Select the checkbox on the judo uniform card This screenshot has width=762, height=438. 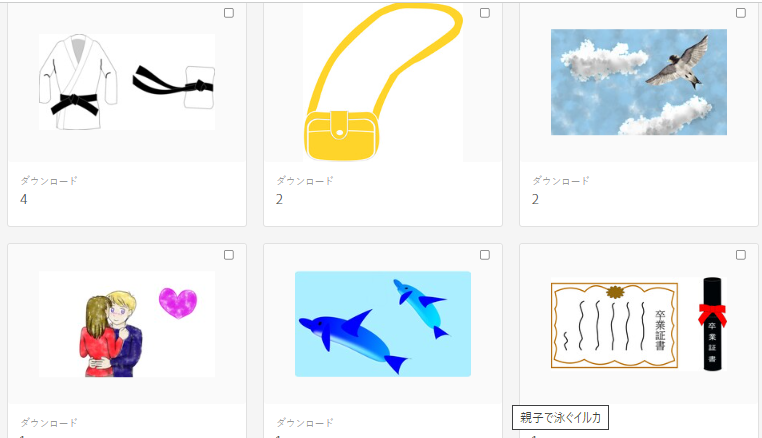[x=229, y=13]
